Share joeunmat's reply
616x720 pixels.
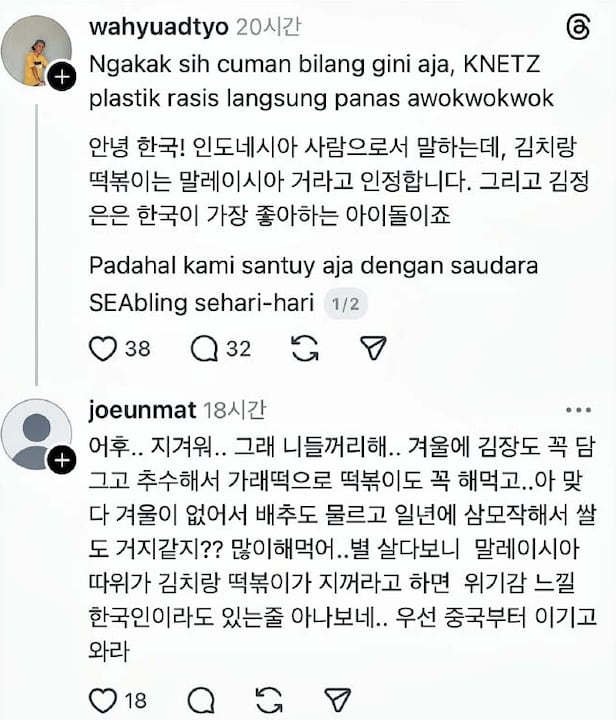click(x=337, y=698)
